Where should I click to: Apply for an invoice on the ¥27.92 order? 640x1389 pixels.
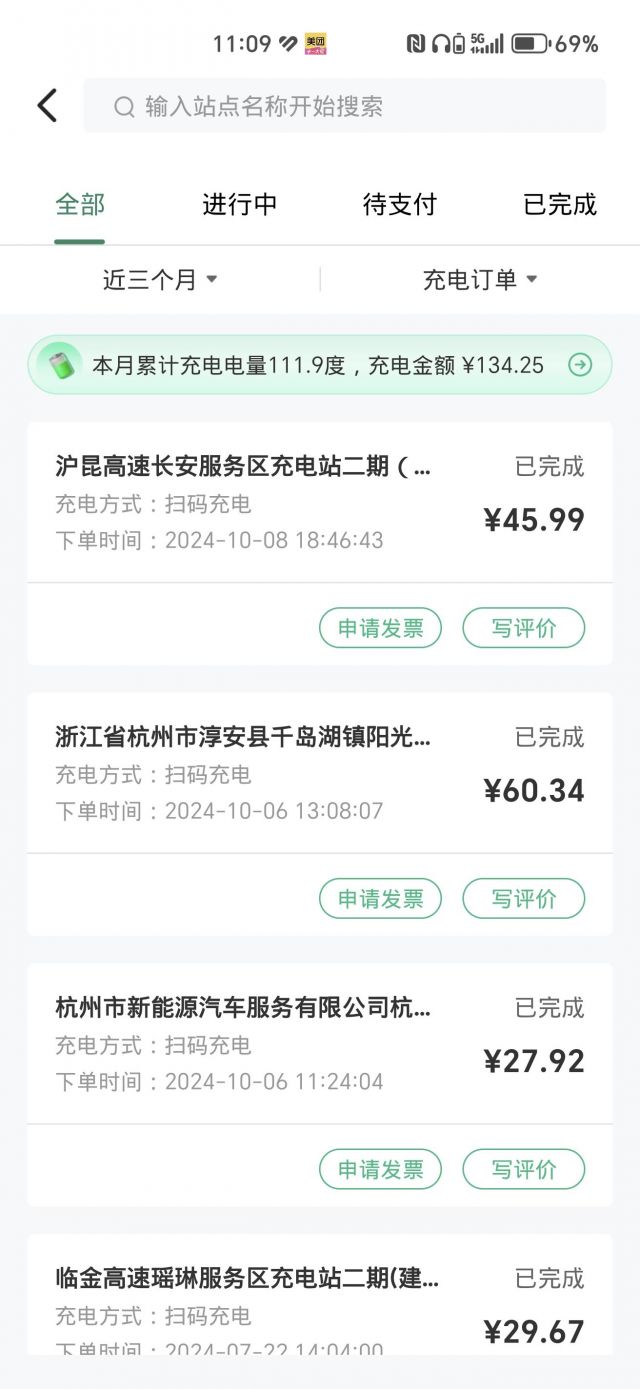[x=380, y=1169]
